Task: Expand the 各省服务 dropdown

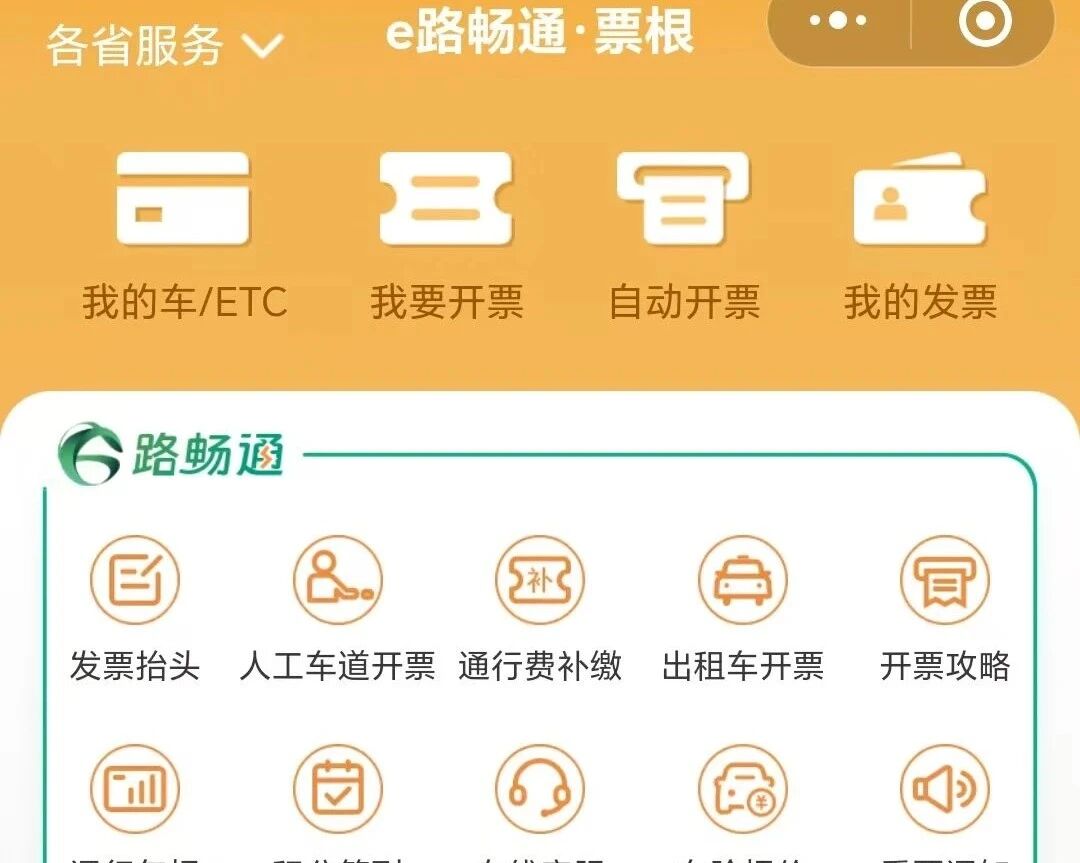Action: pyautogui.click(x=165, y=45)
